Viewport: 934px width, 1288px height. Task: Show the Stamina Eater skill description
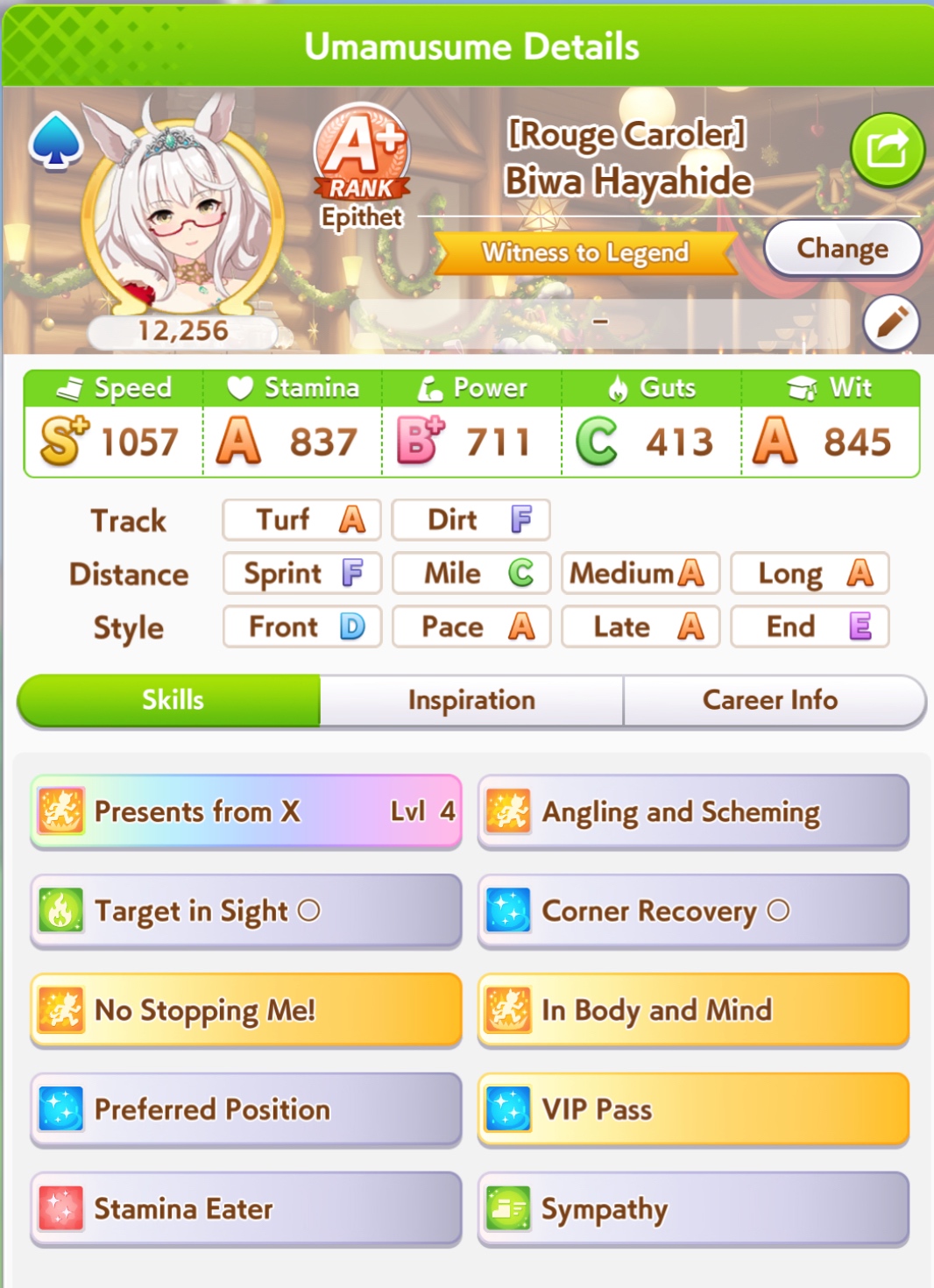tap(246, 1209)
